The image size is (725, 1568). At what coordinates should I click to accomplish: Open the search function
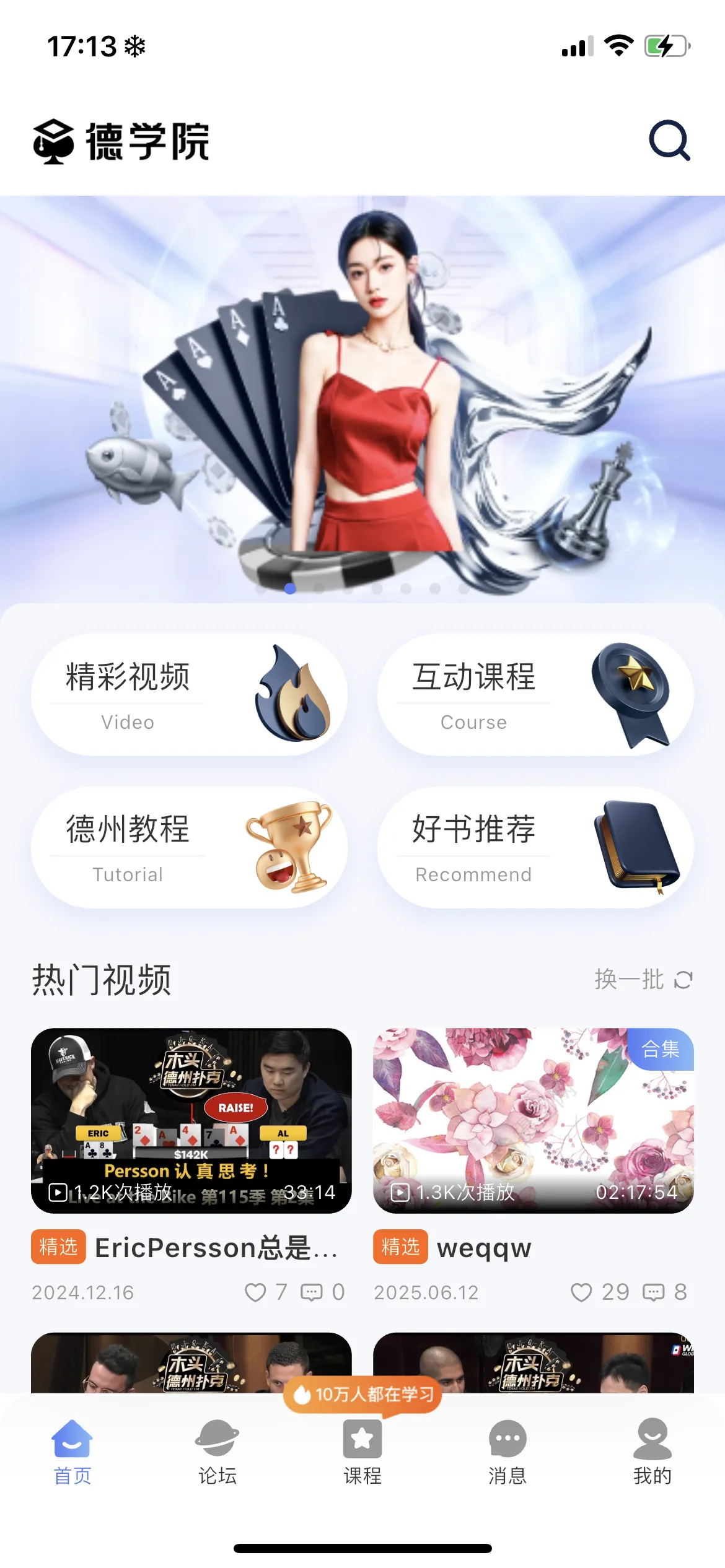[x=670, y=141]
